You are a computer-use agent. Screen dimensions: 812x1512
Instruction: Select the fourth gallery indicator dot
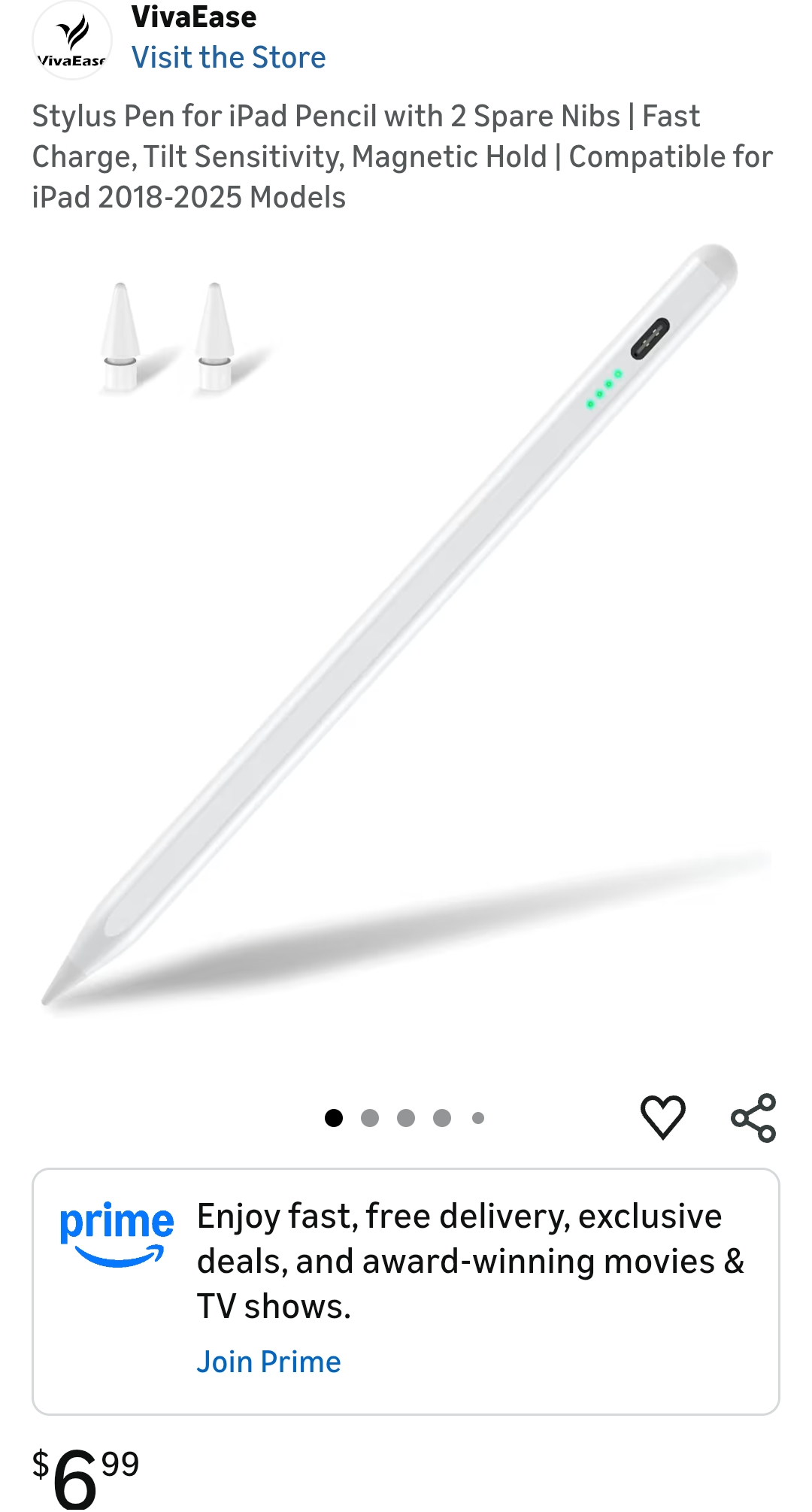[441, 1118]
